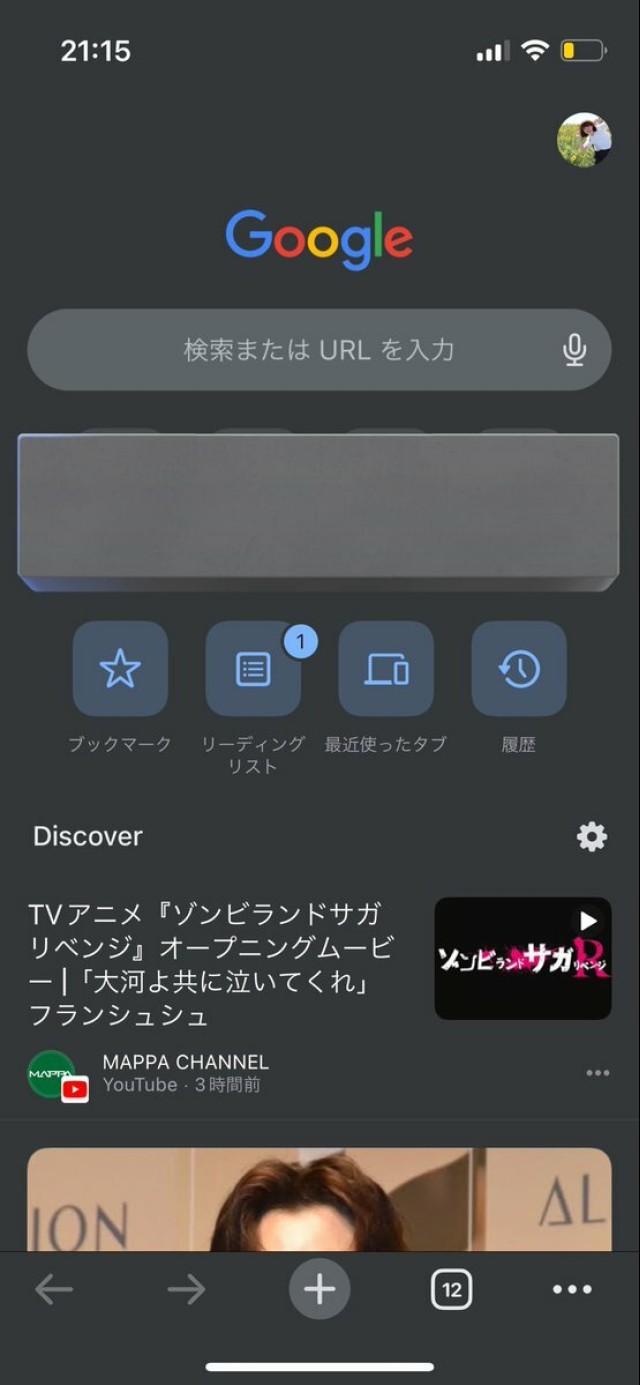Open Discover settings gear
This screenshot has height=1385, width=640.
[592, 837]
